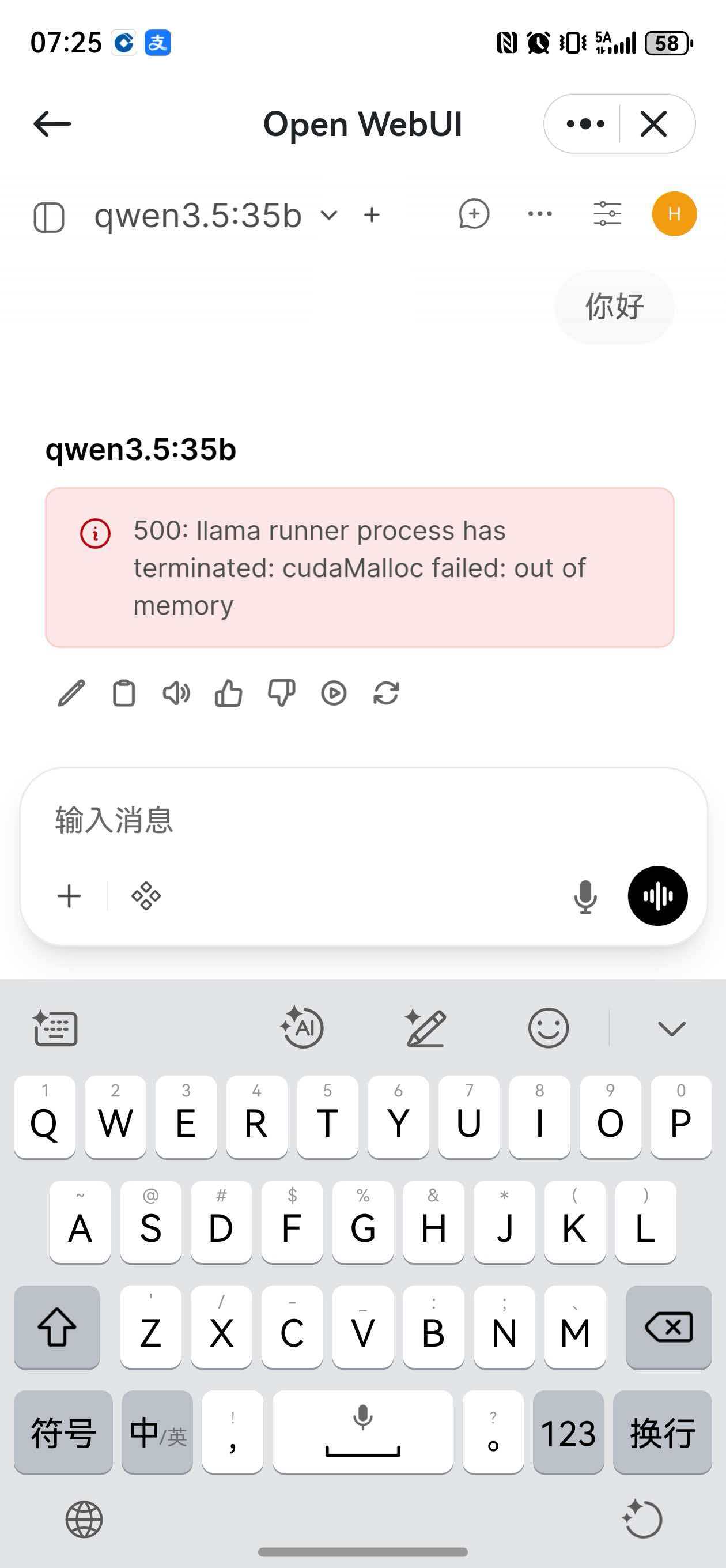
Task: Hide the keyboard with the down chevron
Action: click(671, 1028)
